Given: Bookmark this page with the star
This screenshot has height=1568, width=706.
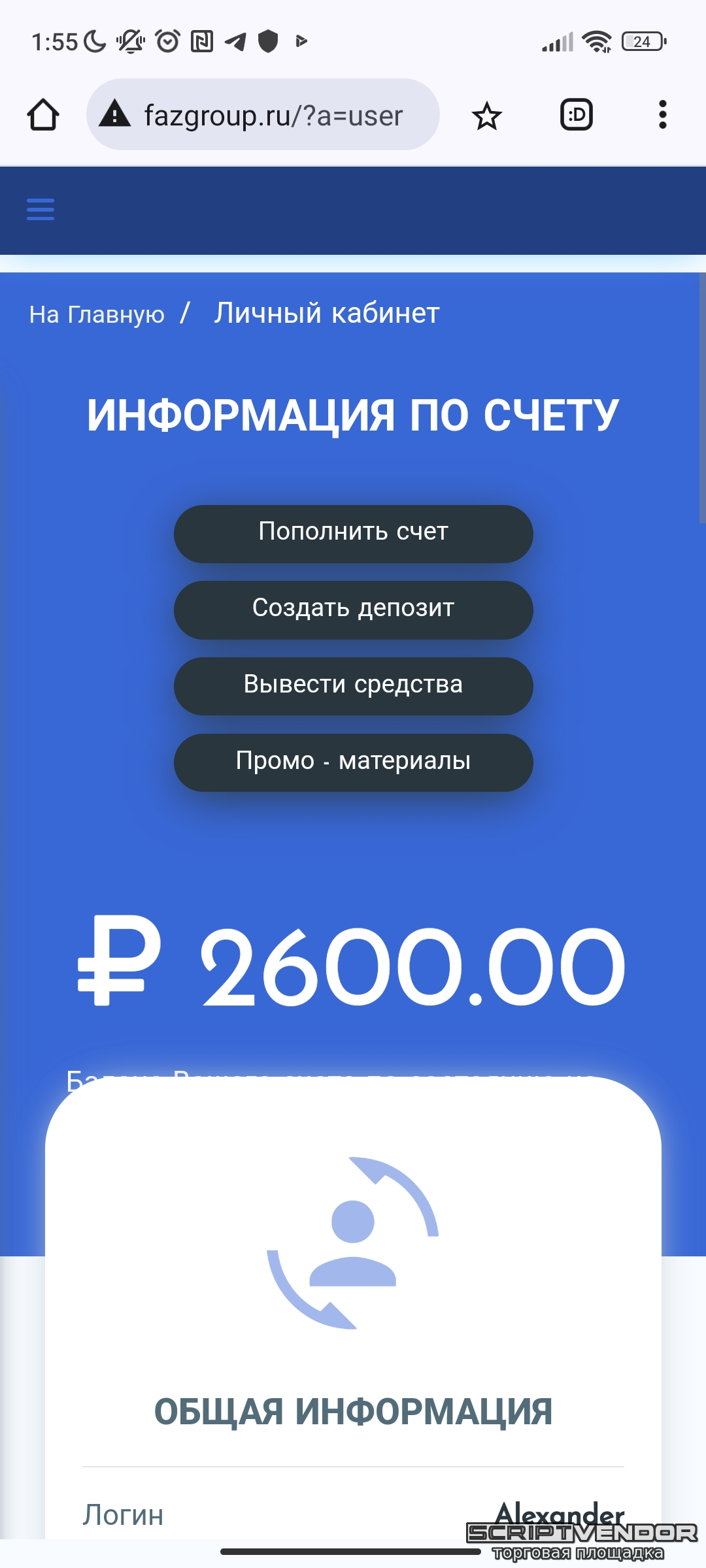Looking at the screenshot, I should point(486,116).
